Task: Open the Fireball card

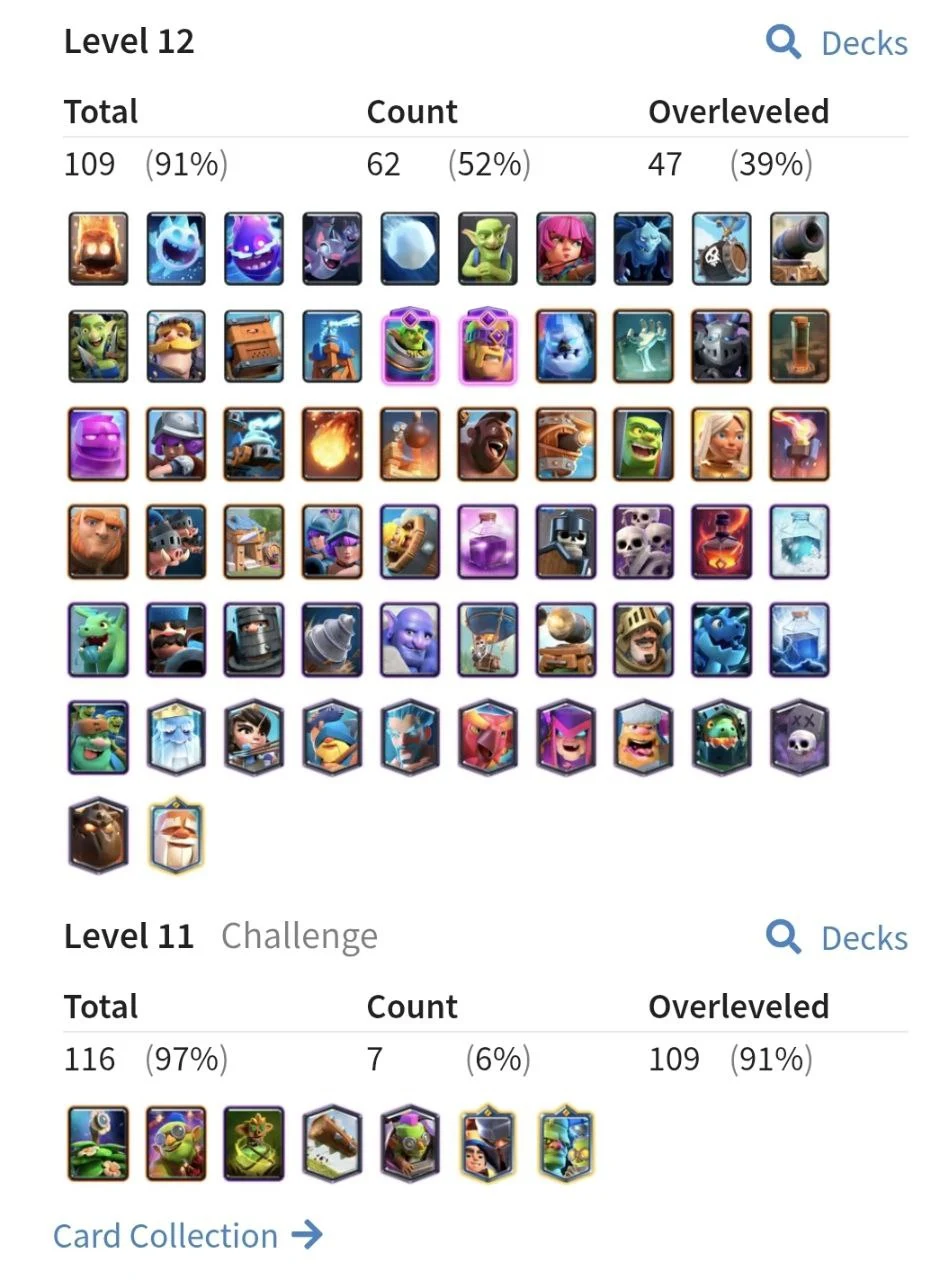Action: [x=332, y=444]
